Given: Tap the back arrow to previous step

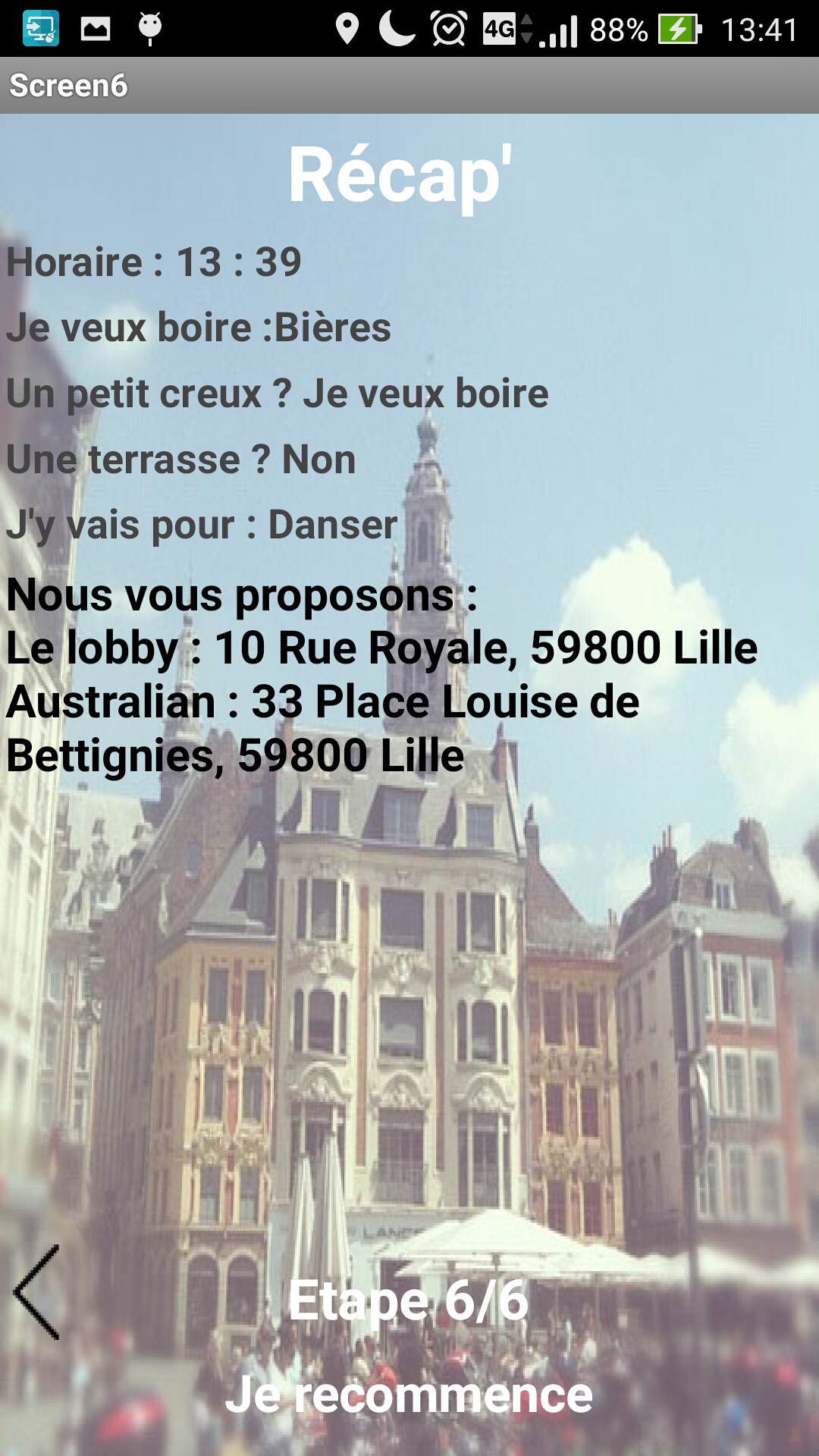Looking at the screenshot, I should point(37,1292).
